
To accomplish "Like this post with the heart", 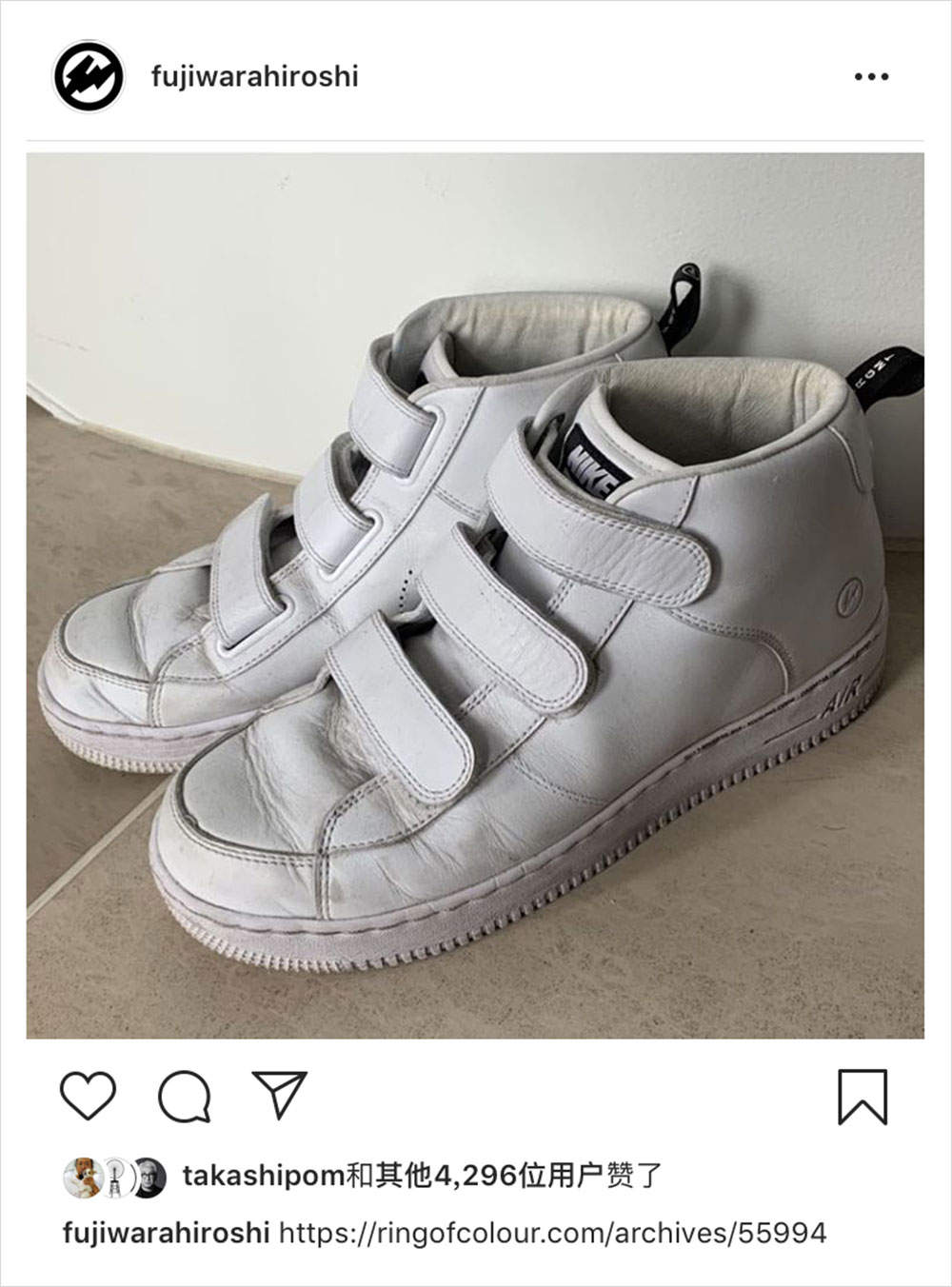I will pyautogui.click(x=89, y=1095).
